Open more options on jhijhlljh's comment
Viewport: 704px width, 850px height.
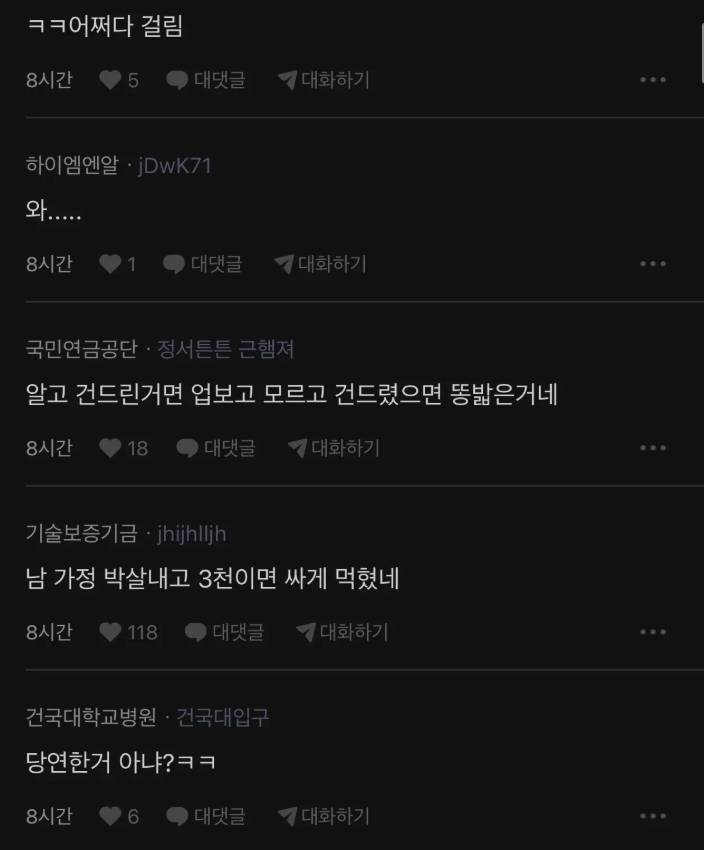(652, 632)
